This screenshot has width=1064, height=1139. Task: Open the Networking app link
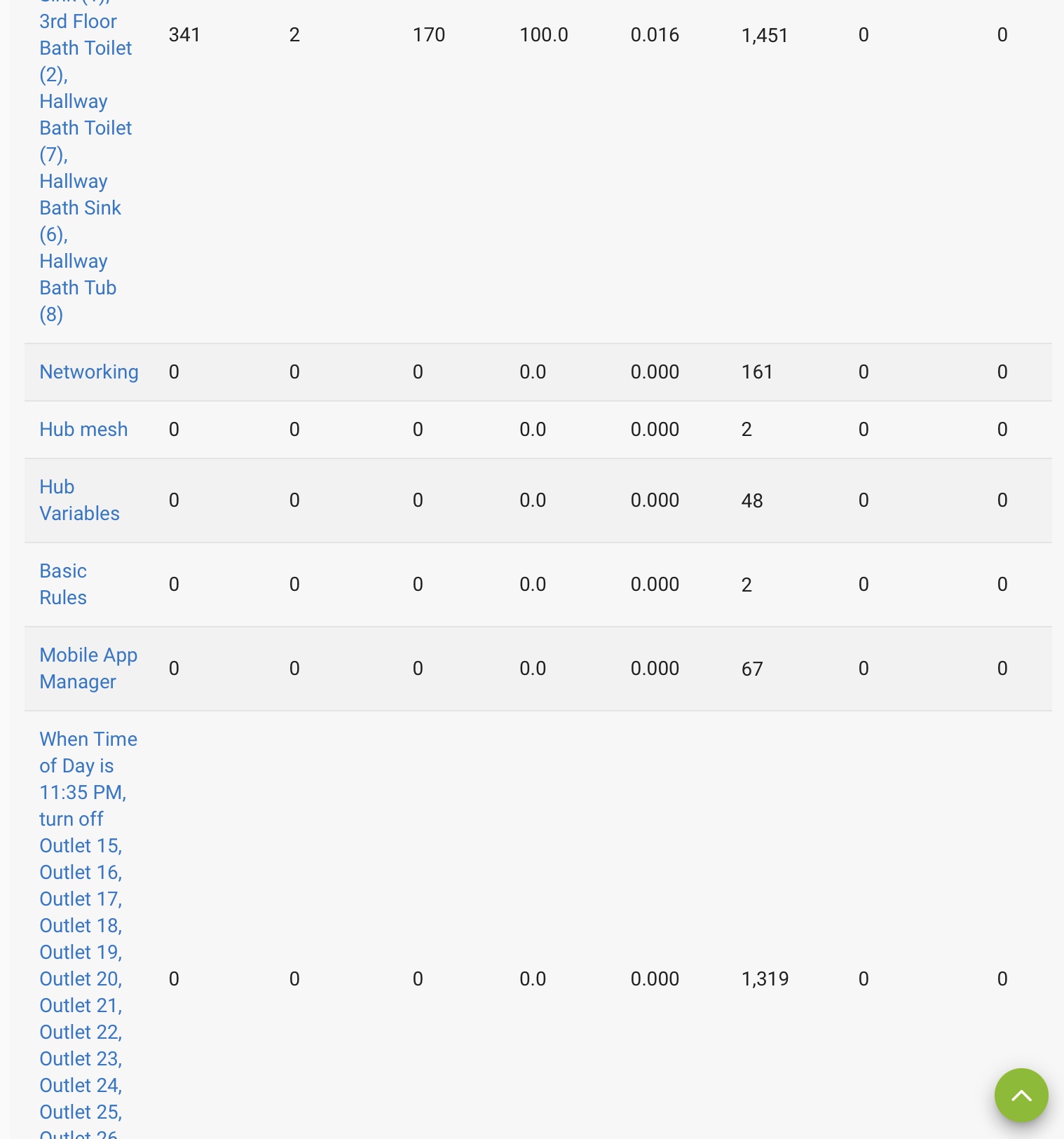pyautogui.click(x=88, y=372)
